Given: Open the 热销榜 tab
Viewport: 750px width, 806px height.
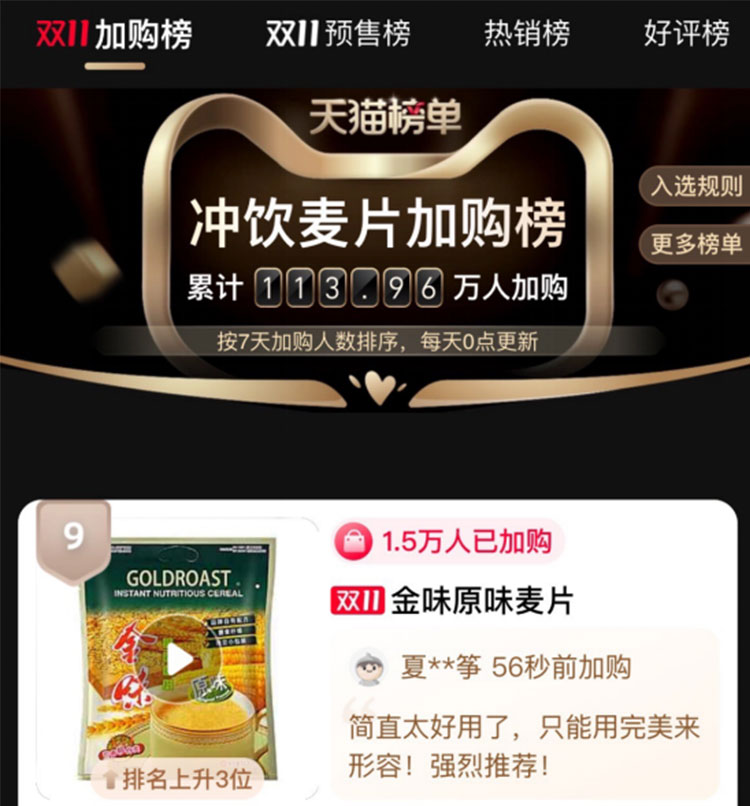Looking at the screenshot, I should pos(527,35).
